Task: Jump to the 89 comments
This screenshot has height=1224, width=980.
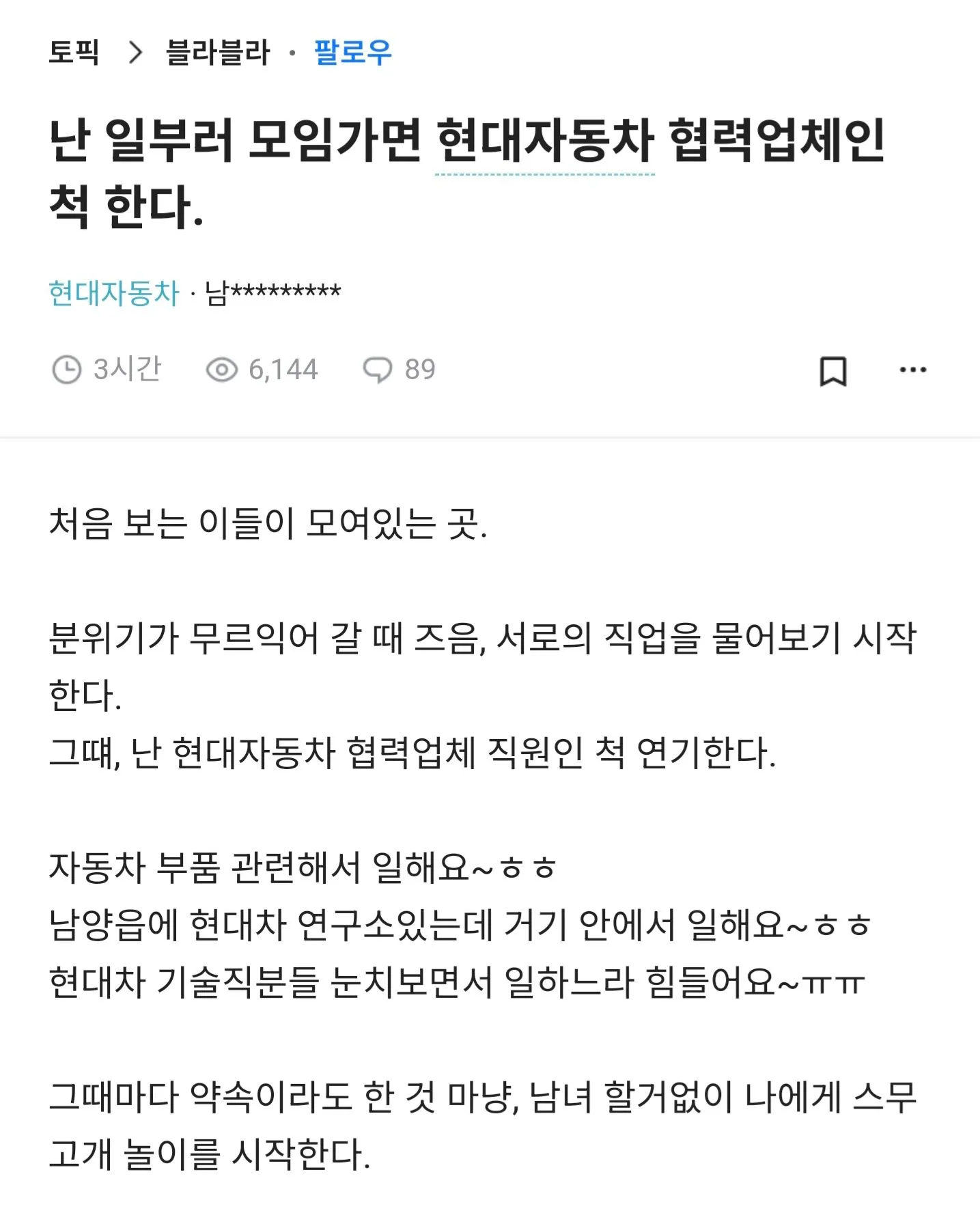Action: pos(400,370)
